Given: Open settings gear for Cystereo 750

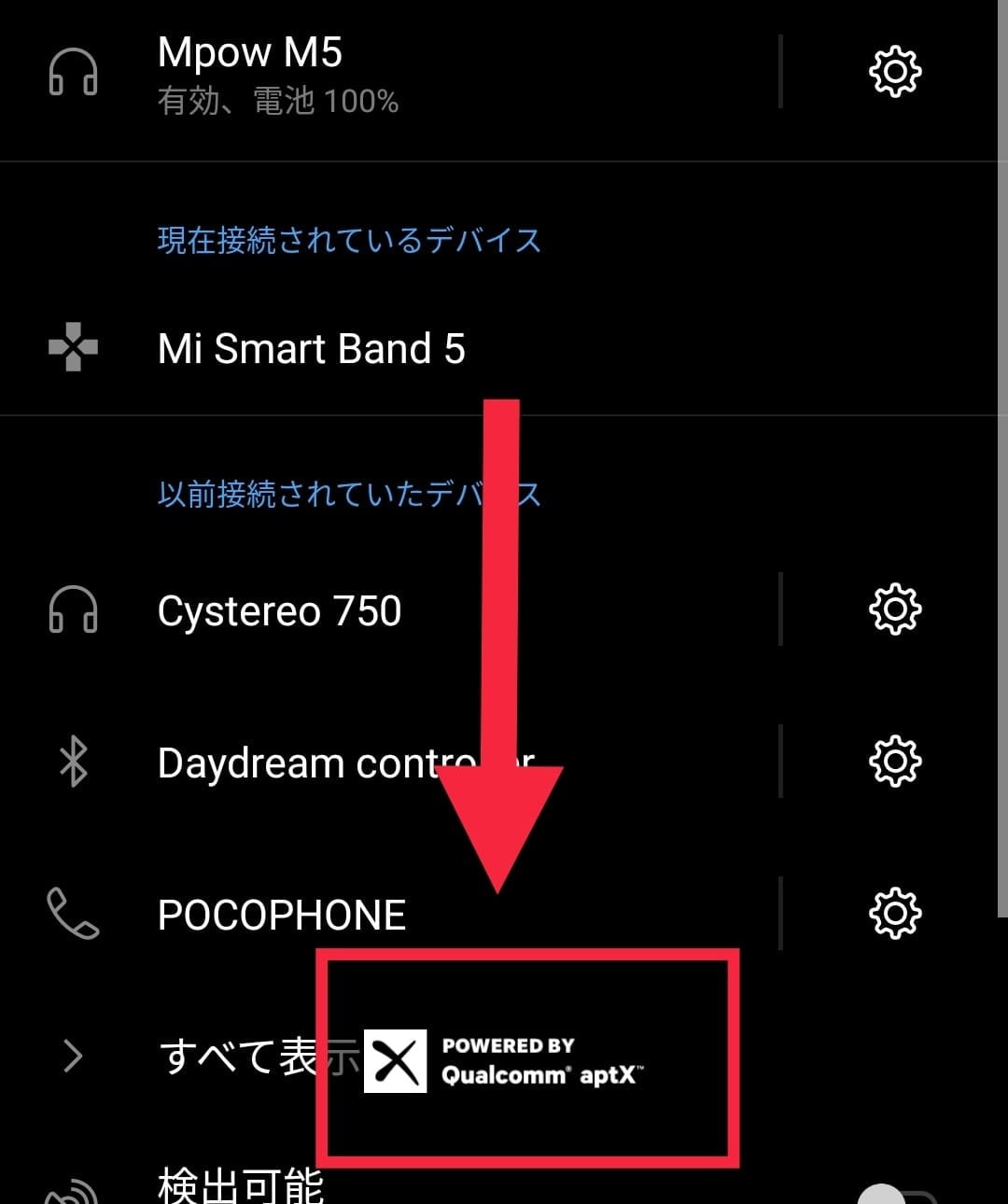Looking at the screenshot, I should (894, 610).
